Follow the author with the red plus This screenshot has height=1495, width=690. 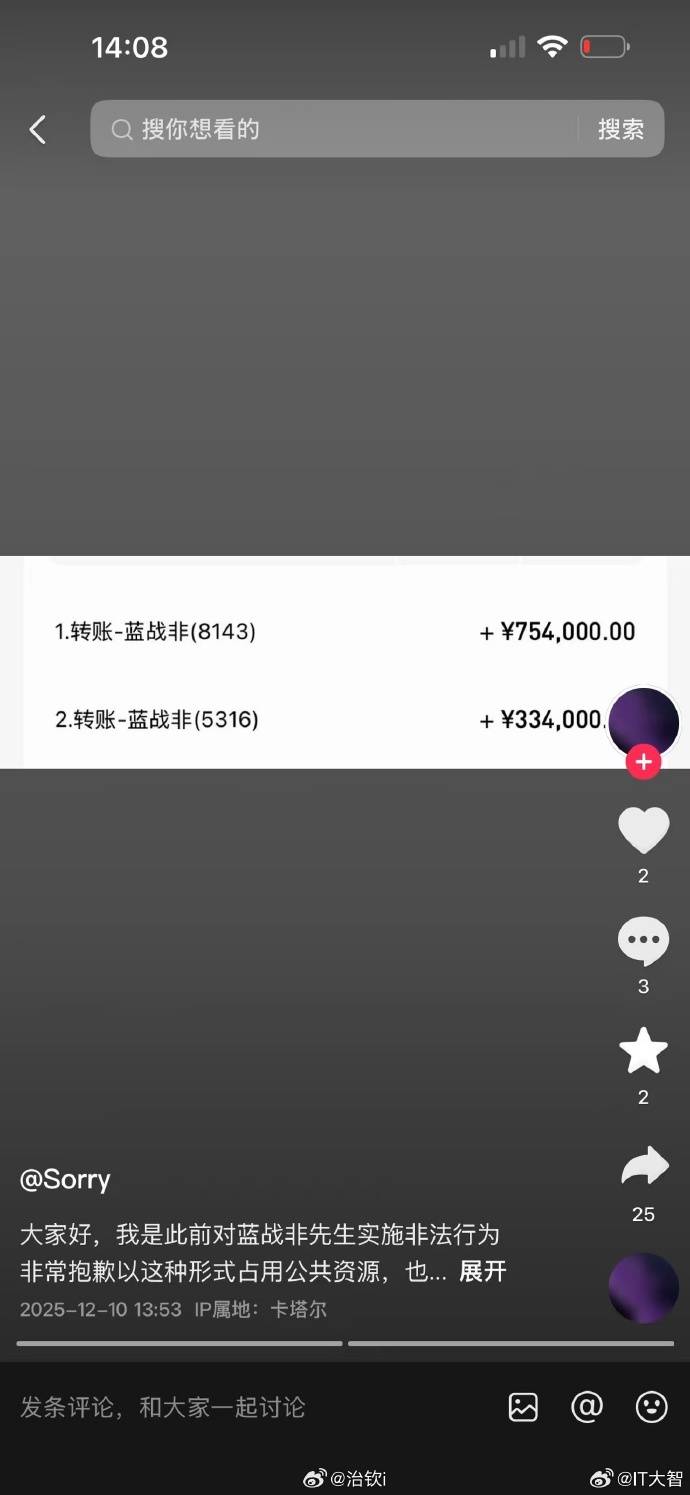point(643,762)
